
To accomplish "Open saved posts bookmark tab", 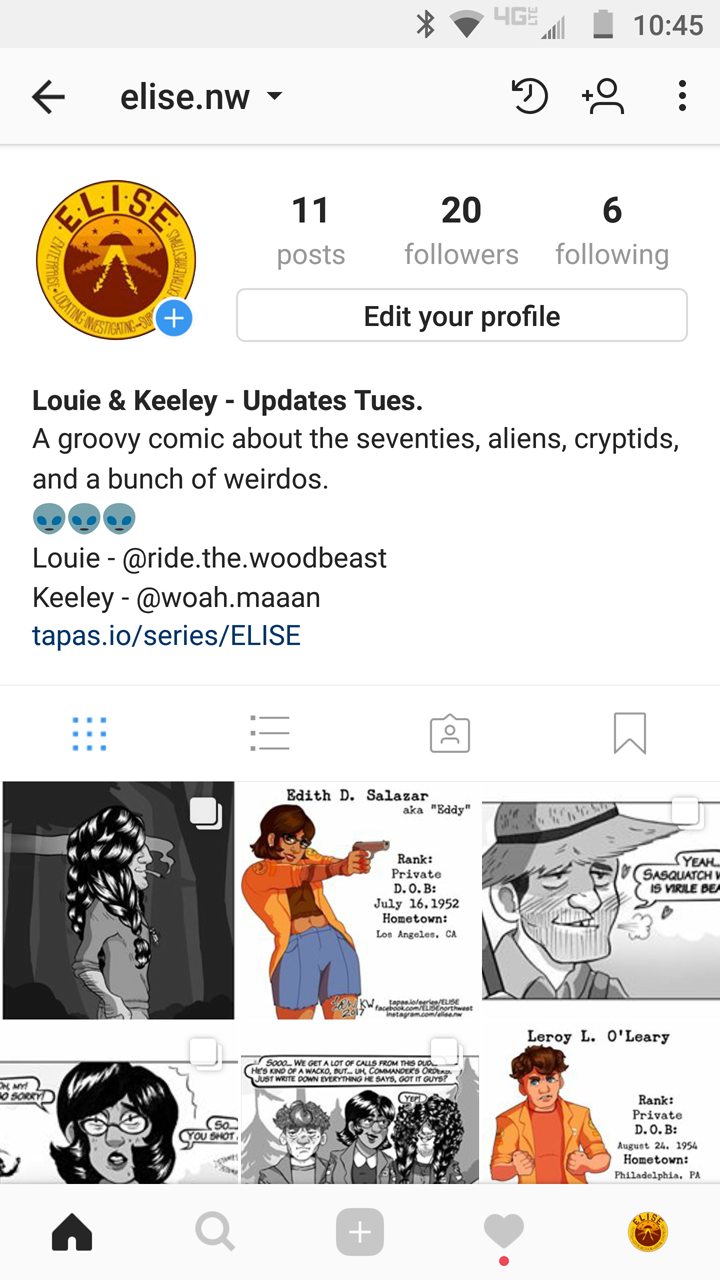I will click(630, 733).
